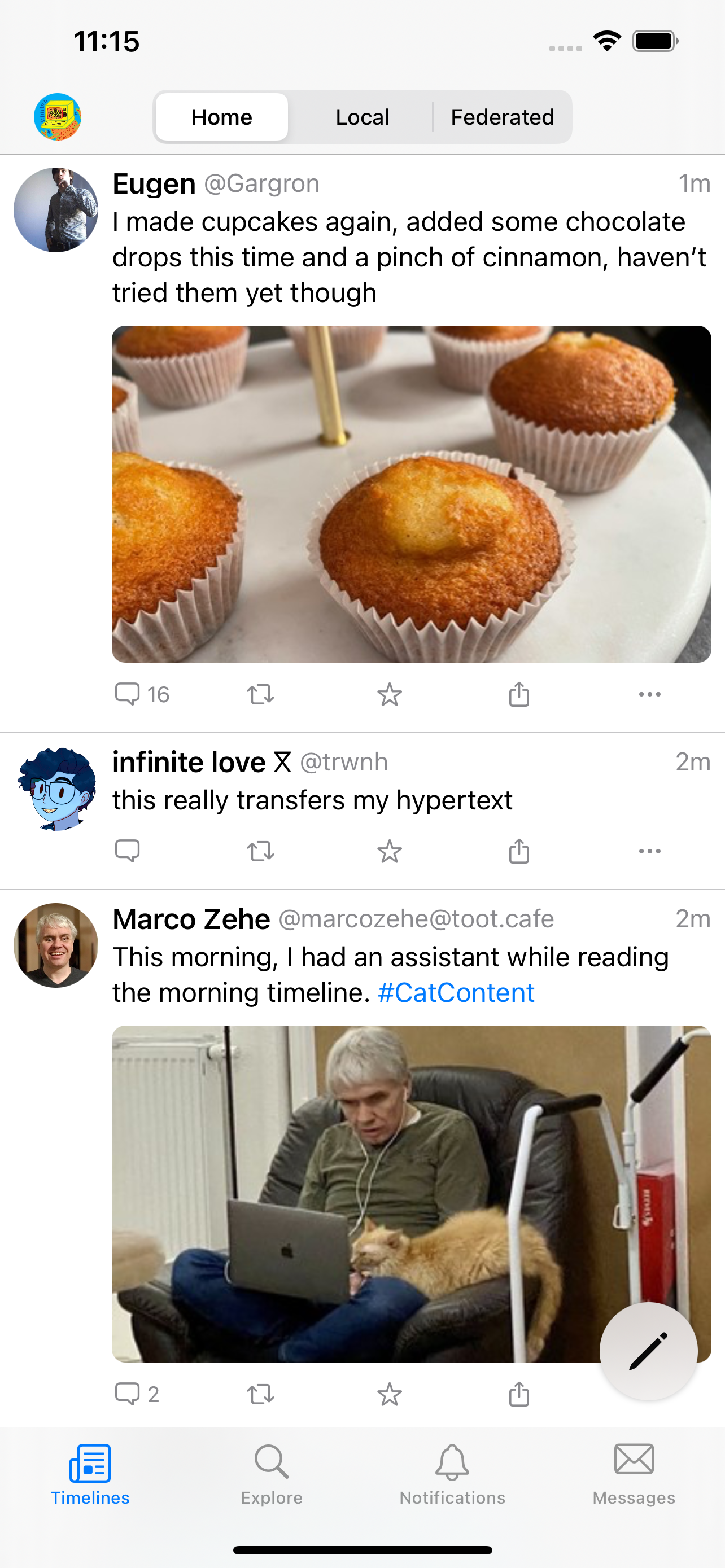
Task: Boost infinite love's post
Action: [260, 851]
